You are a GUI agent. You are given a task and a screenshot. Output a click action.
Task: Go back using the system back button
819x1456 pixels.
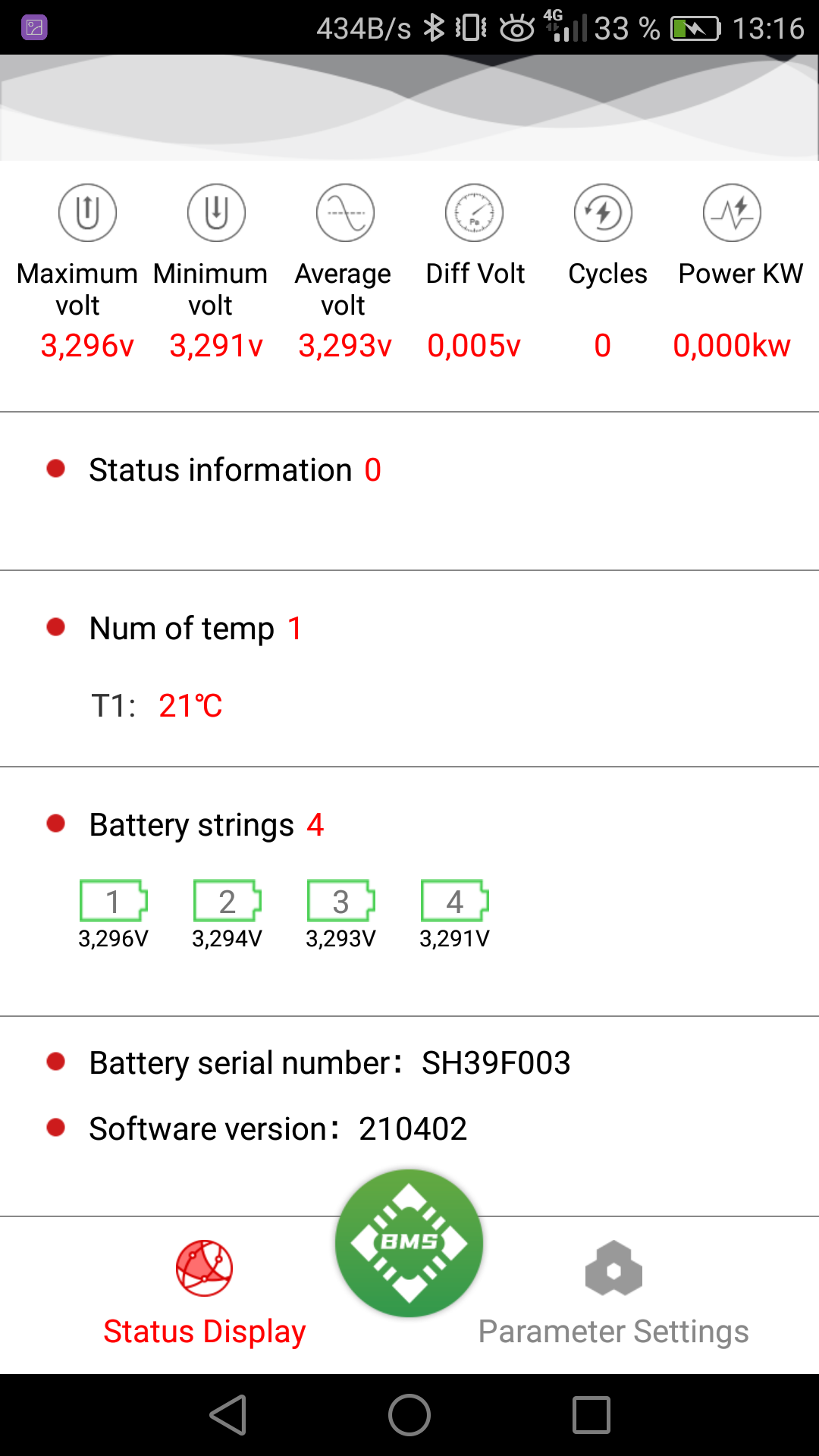tap(228, 1415)
